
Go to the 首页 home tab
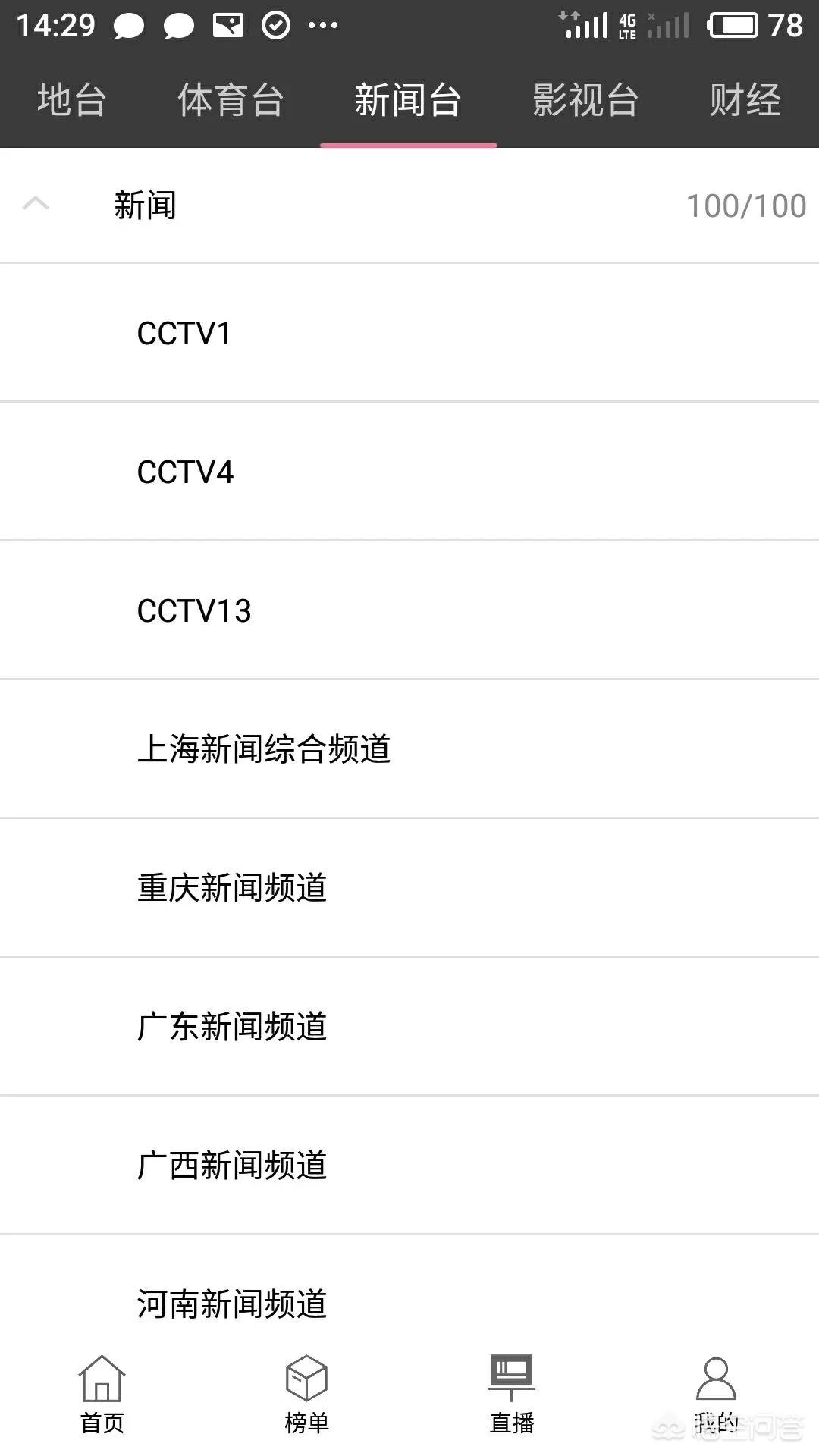click(x=102, y=1395)
